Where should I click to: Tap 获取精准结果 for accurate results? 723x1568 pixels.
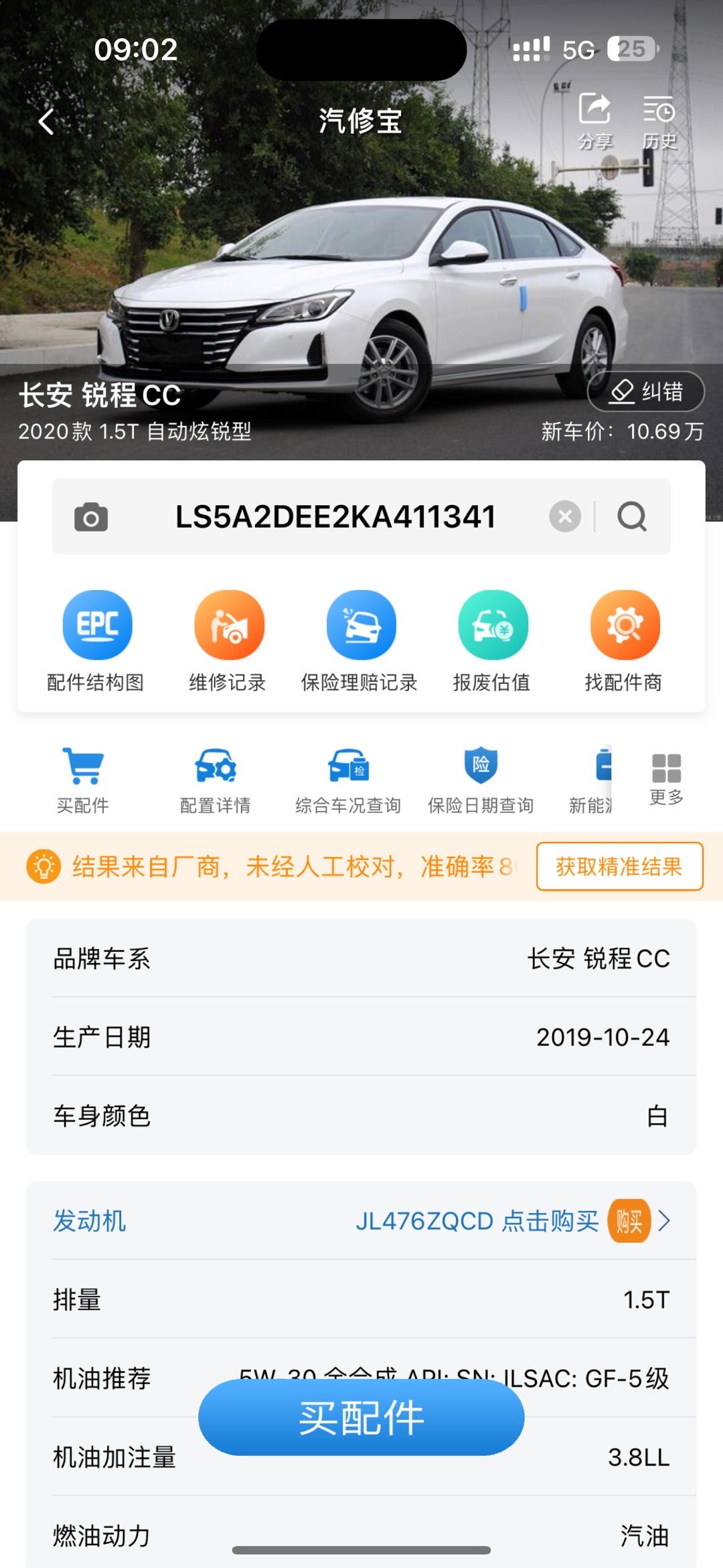[619, 866]
